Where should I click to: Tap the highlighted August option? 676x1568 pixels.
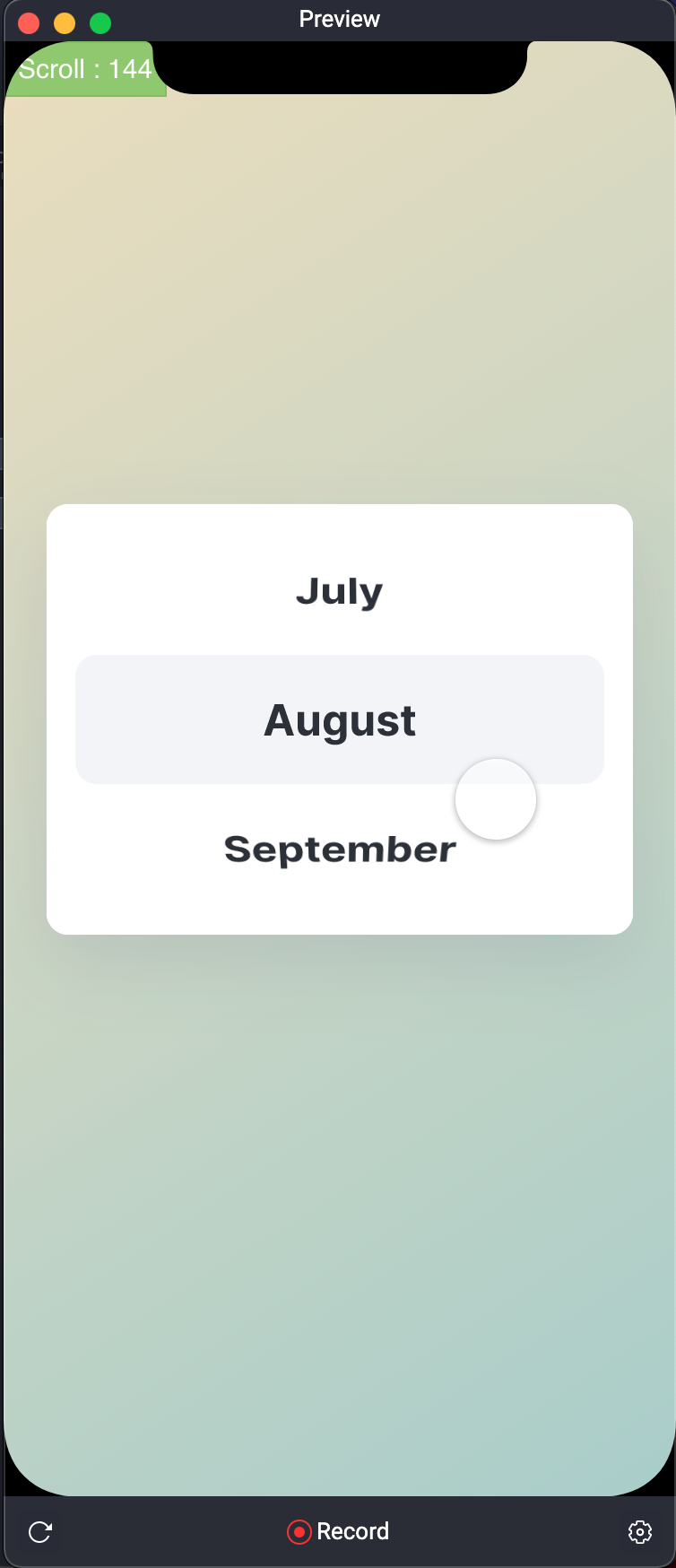(x=339, y=719)
